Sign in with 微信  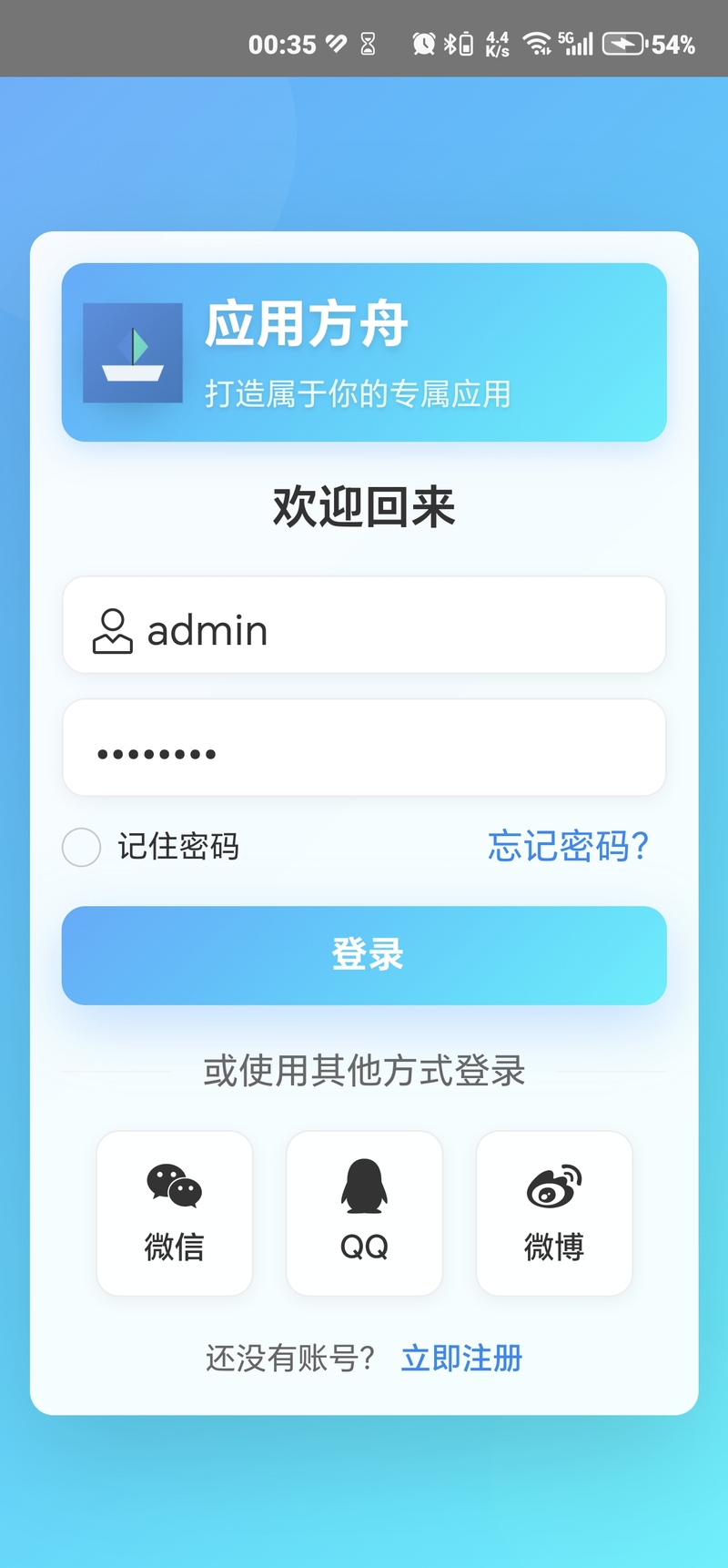pos(175,1213)
